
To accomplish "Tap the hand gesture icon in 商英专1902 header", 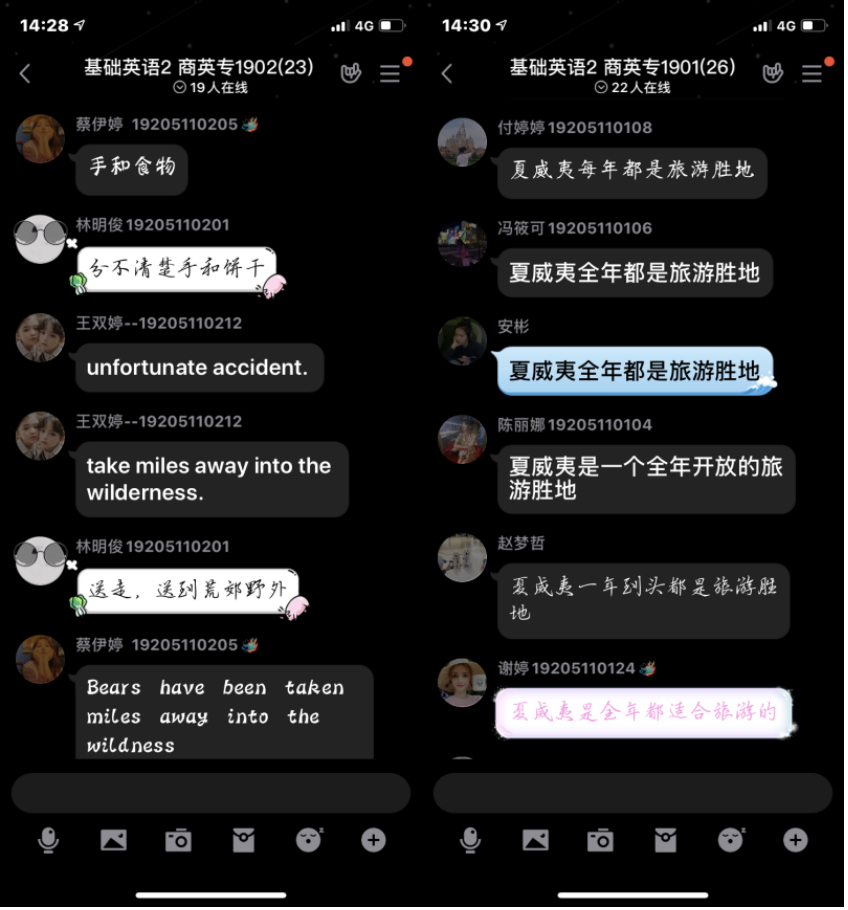I will tap(350, 73).
